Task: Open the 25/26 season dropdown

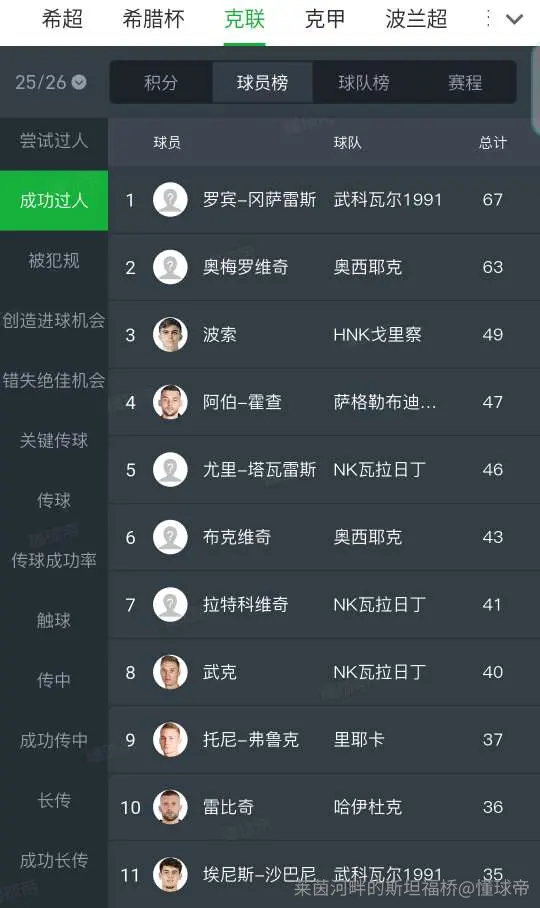Action: pyautogui.click(x=51, y=82)
